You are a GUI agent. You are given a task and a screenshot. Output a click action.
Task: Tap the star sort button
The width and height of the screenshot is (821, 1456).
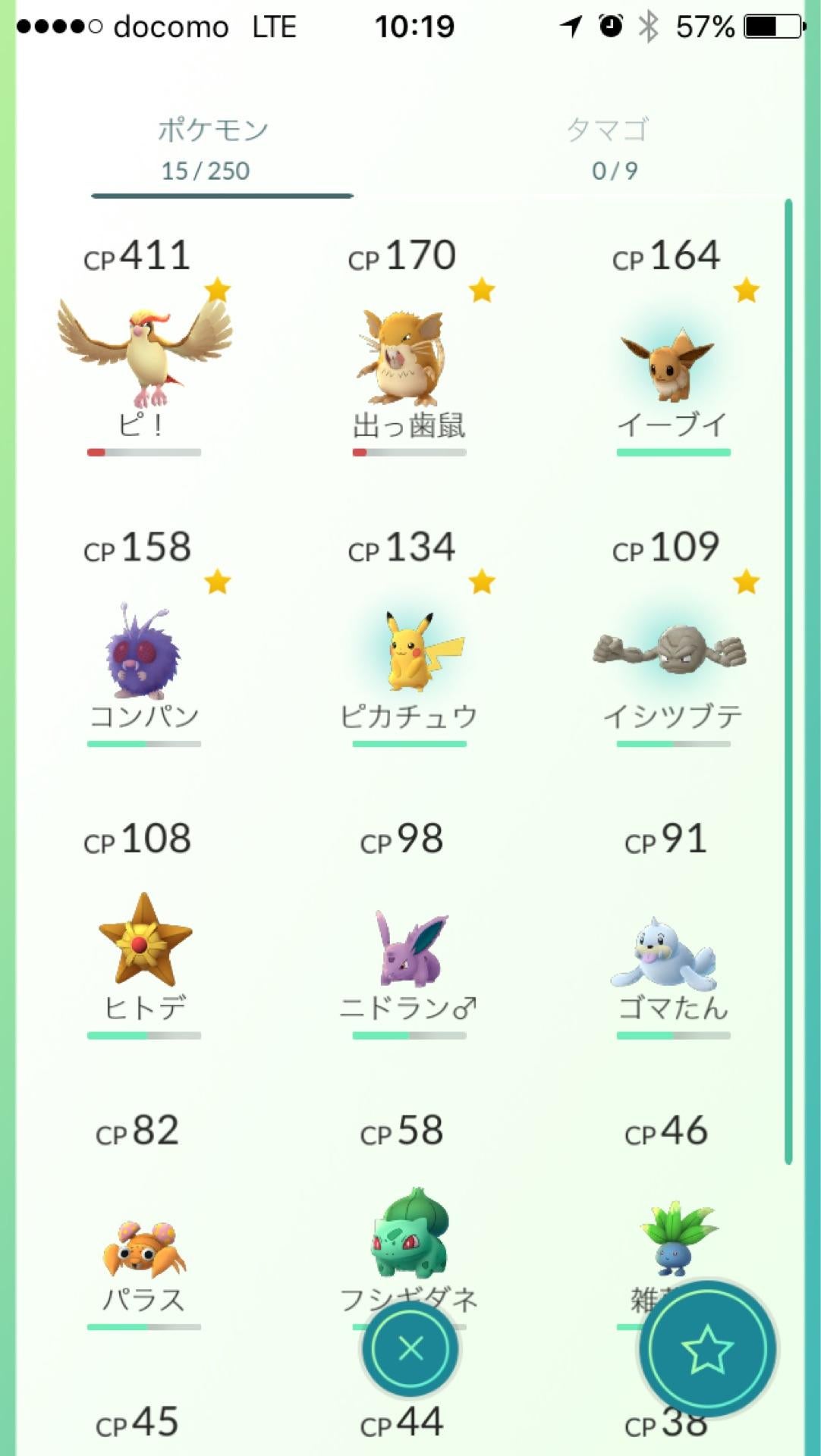[707, 1349]
